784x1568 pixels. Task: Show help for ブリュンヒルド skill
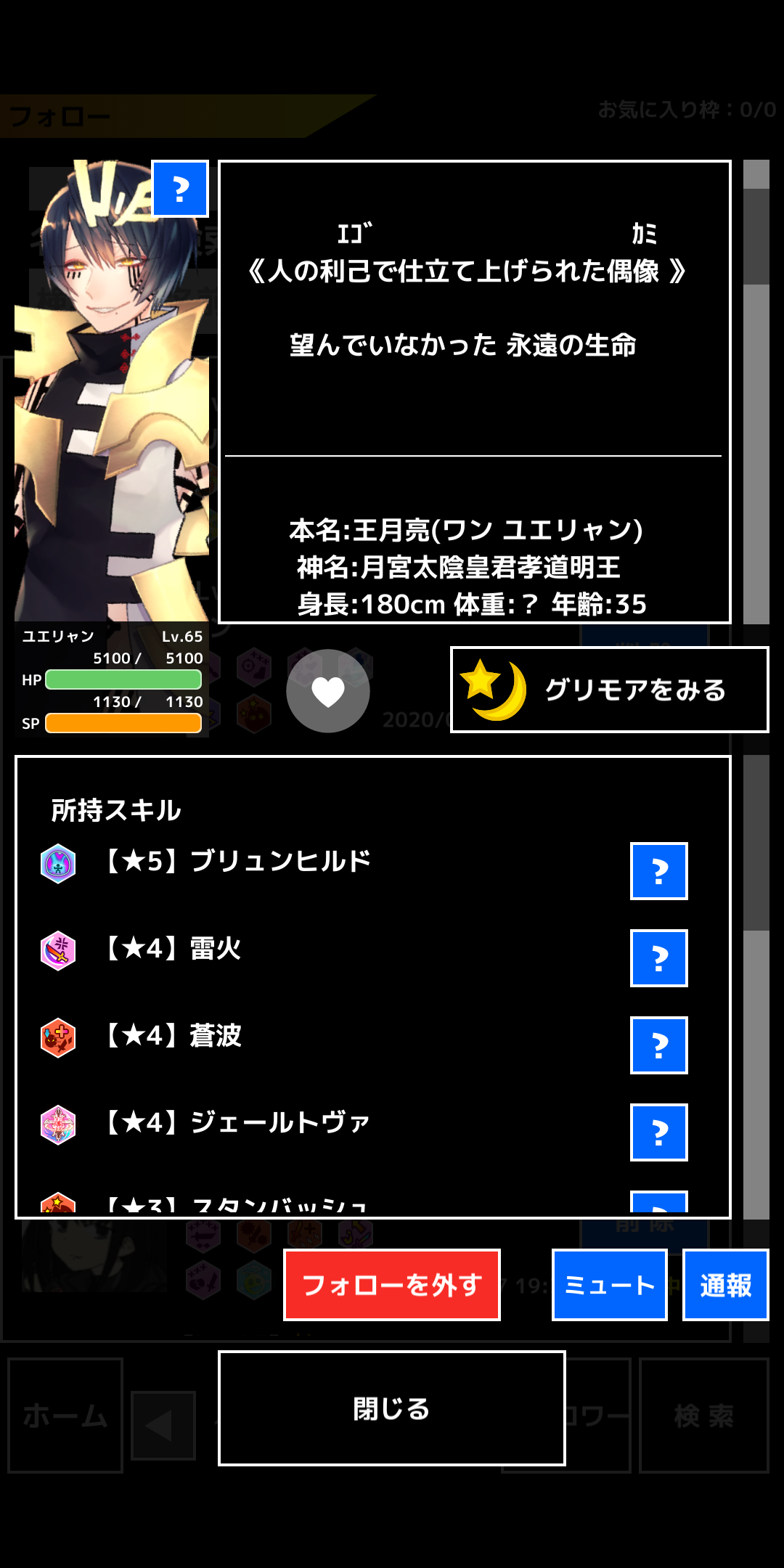click(x=659, y=871)
